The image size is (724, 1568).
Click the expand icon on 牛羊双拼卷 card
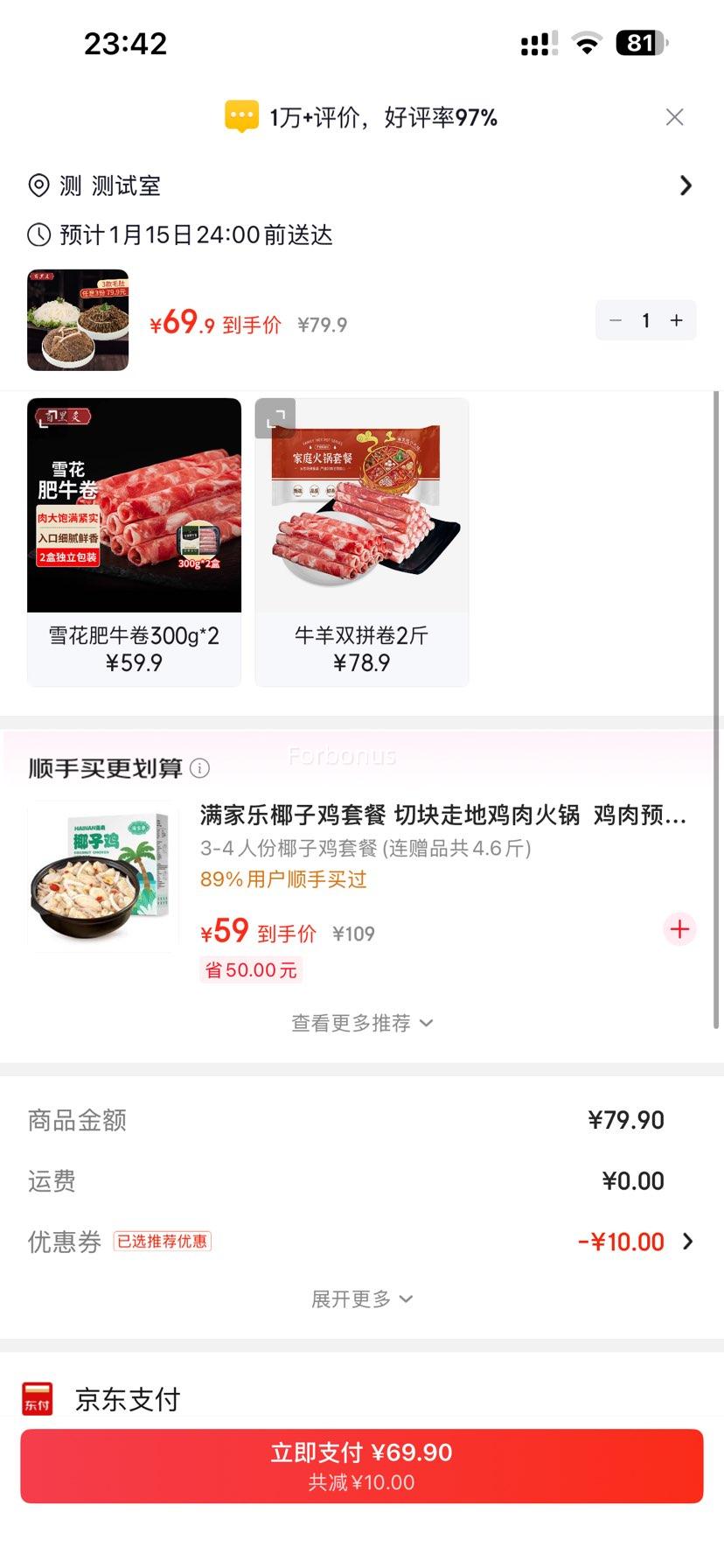click(275, 418)
